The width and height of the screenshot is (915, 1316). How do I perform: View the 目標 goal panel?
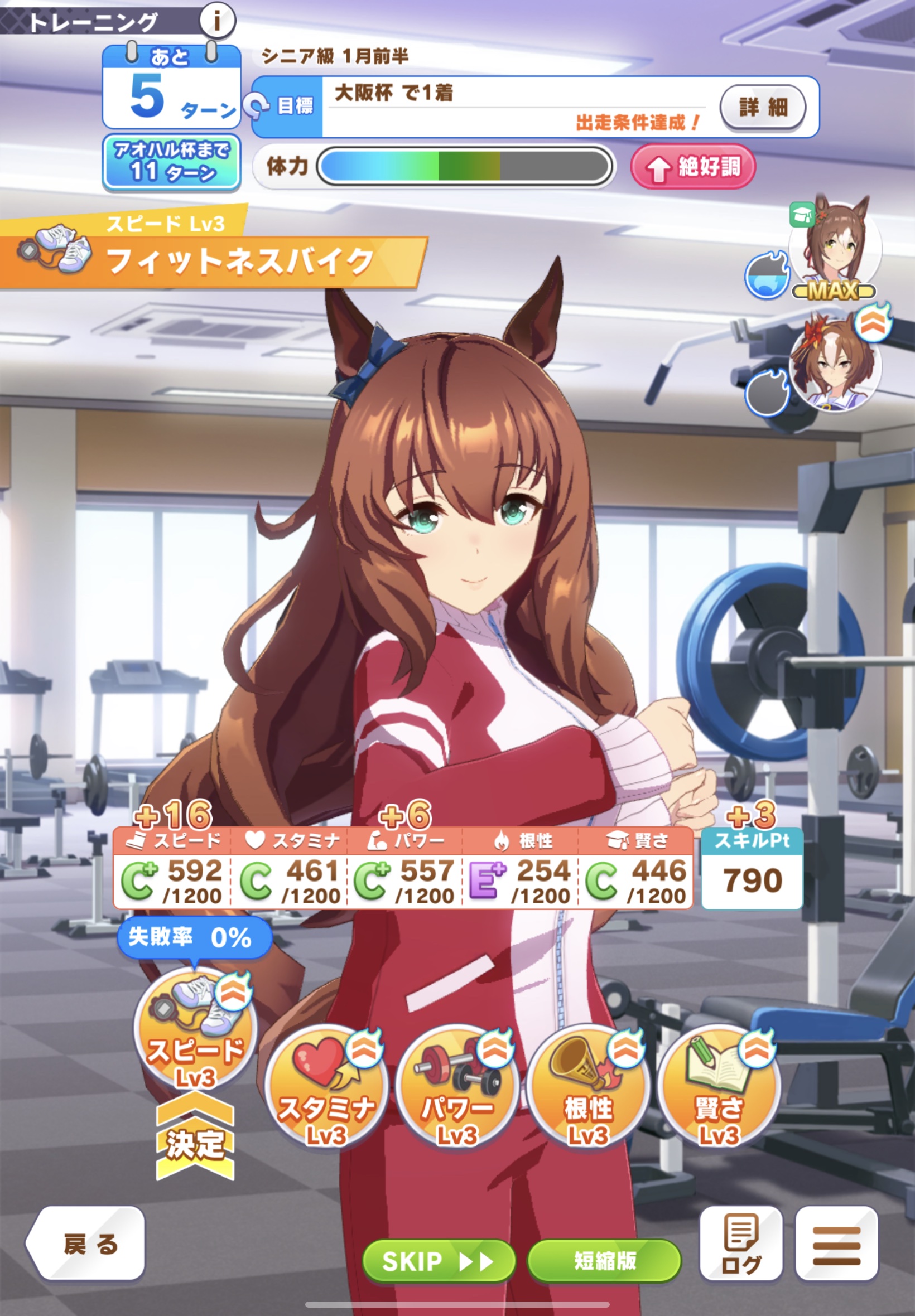click(x=516, y=107)
